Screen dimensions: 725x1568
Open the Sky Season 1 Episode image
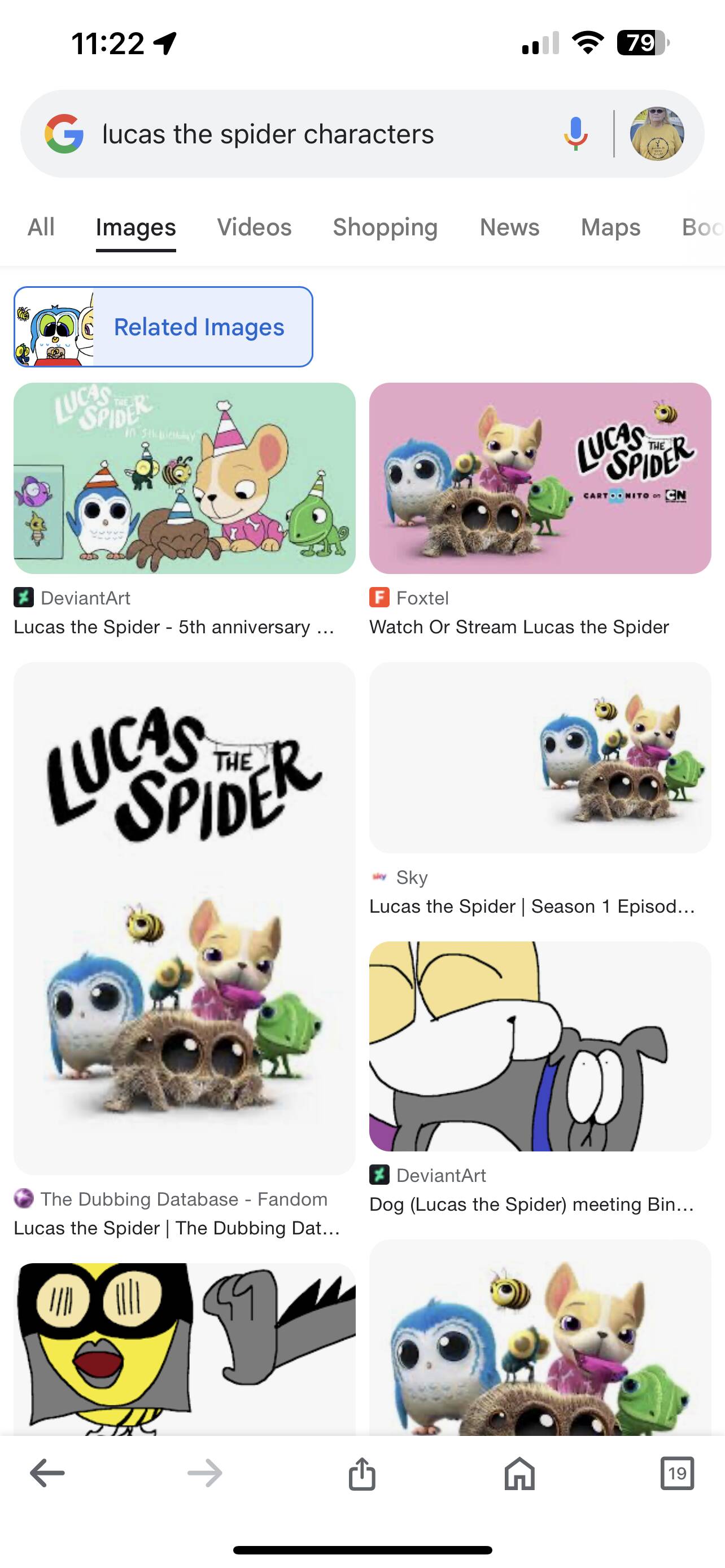540,758
